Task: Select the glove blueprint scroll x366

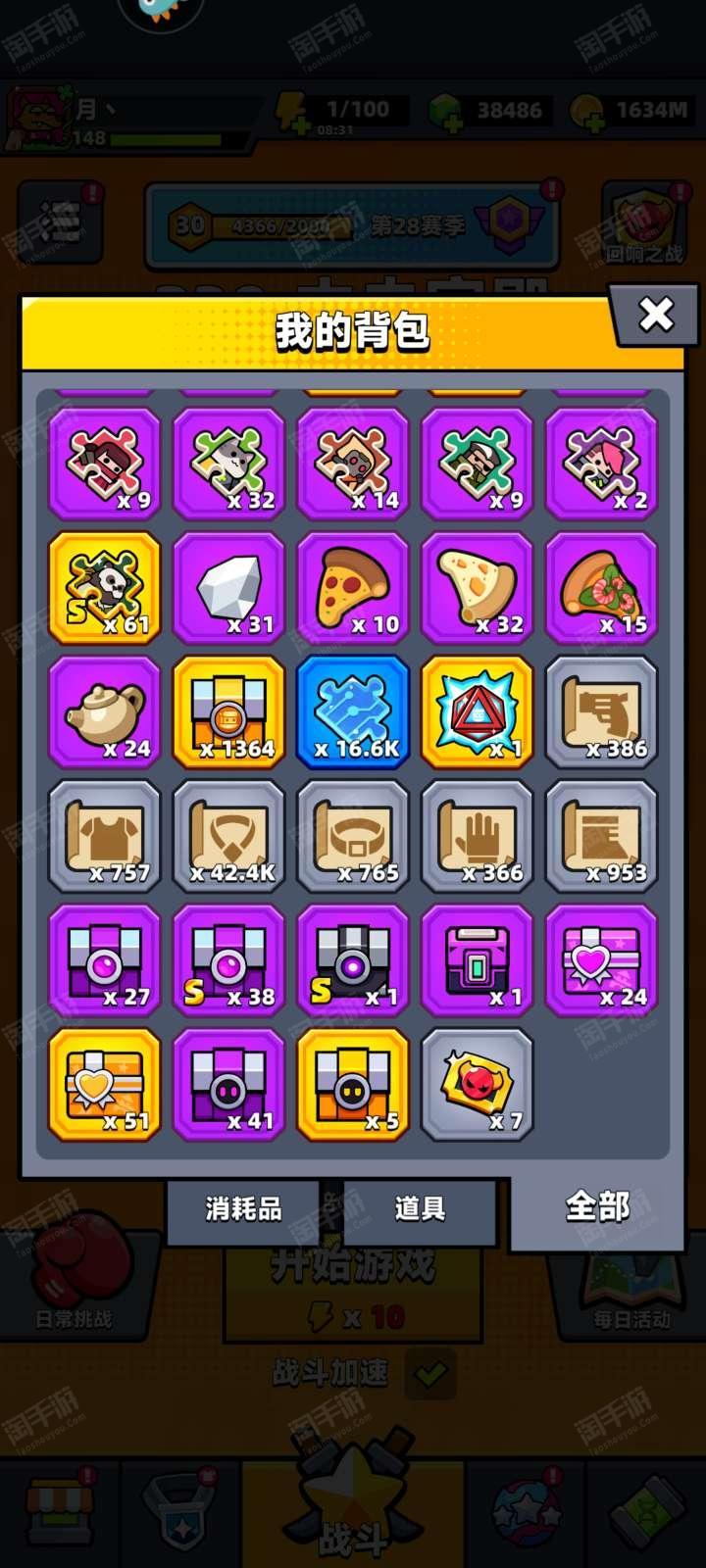Action: tap(478, 836)
